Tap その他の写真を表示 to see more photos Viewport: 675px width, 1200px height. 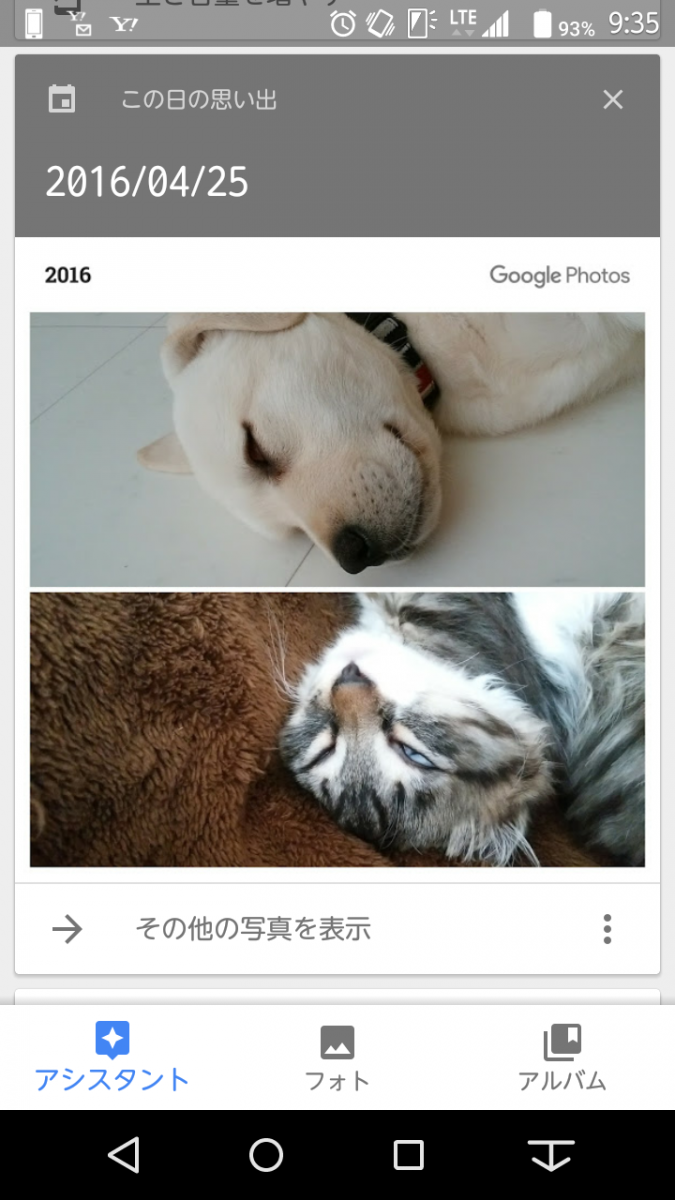tap(252, 929)
